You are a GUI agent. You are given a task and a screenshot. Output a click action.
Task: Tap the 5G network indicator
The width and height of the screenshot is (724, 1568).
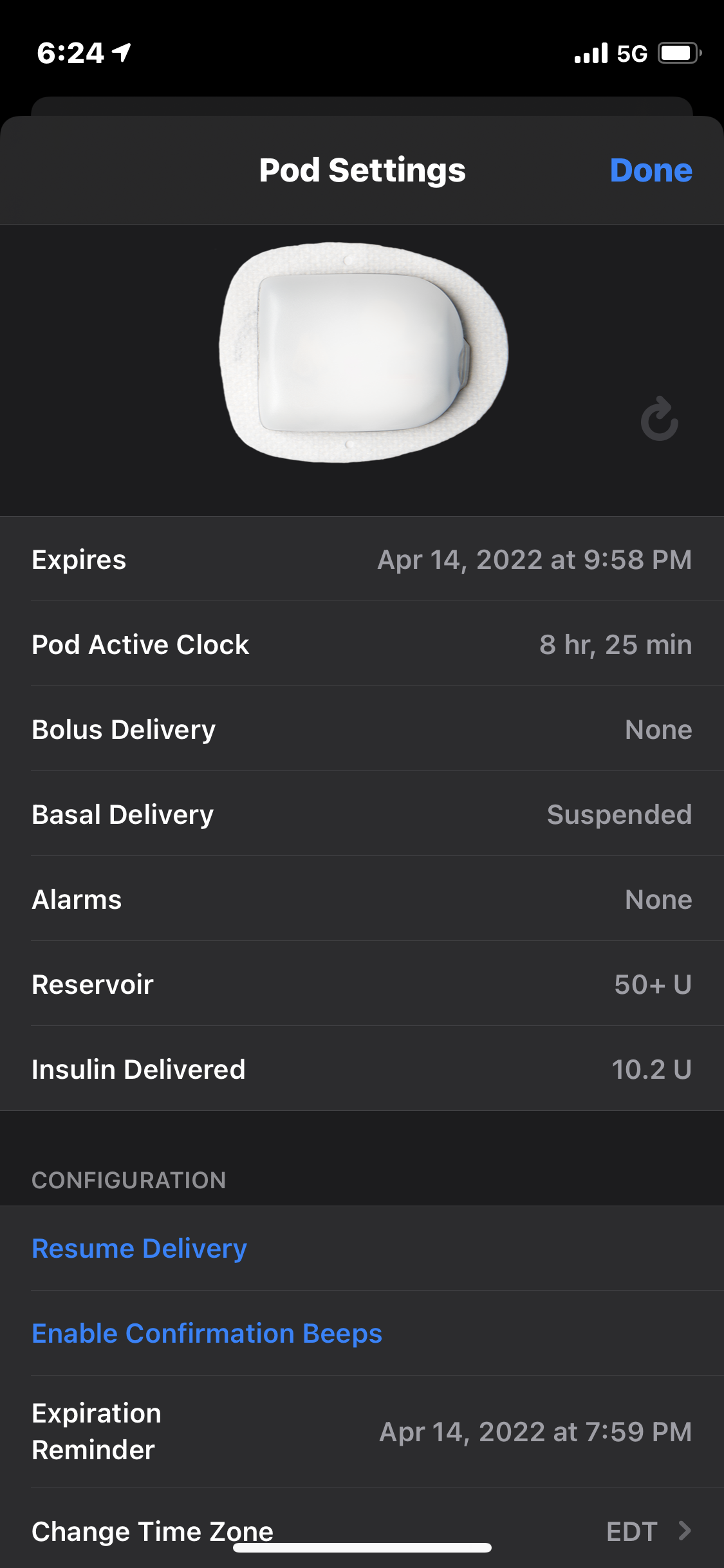(x=633, y=54)
